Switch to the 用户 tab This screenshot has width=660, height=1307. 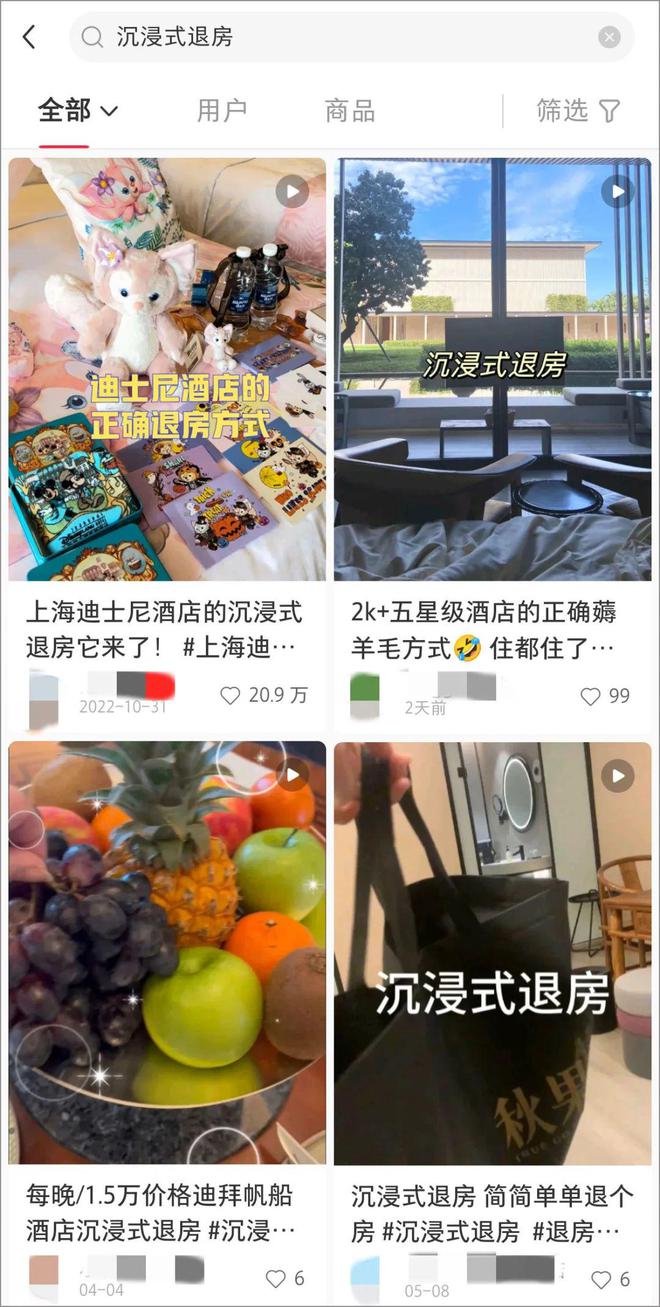point(221,111)
